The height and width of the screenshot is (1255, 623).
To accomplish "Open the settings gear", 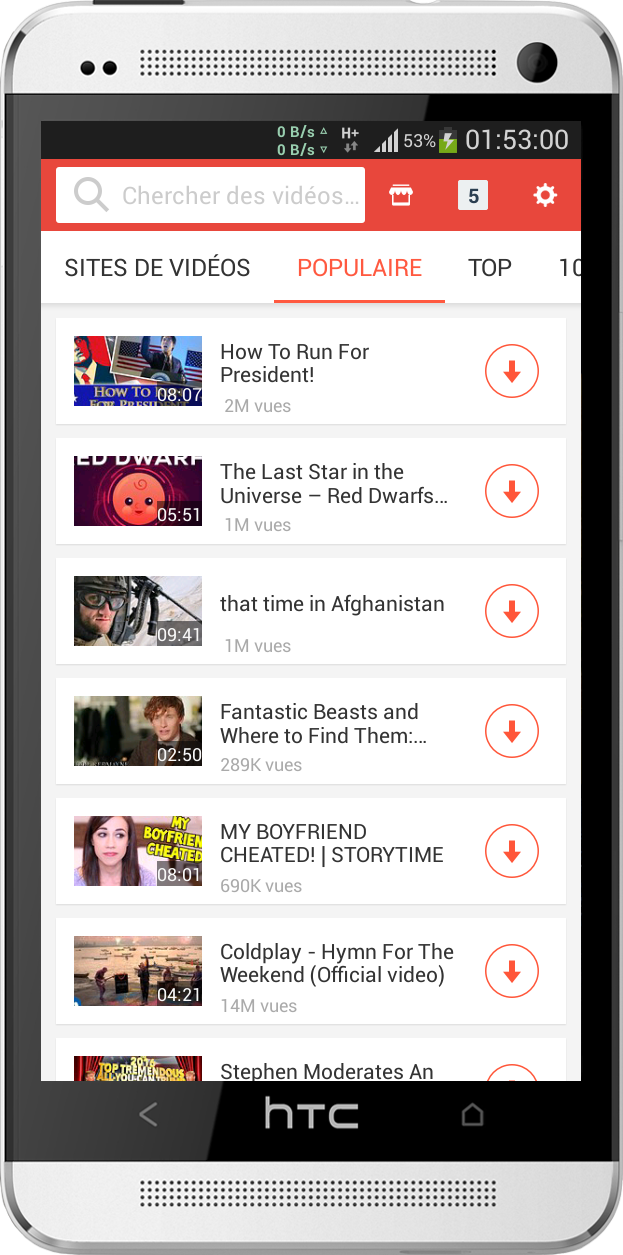I will pos(545,195).
